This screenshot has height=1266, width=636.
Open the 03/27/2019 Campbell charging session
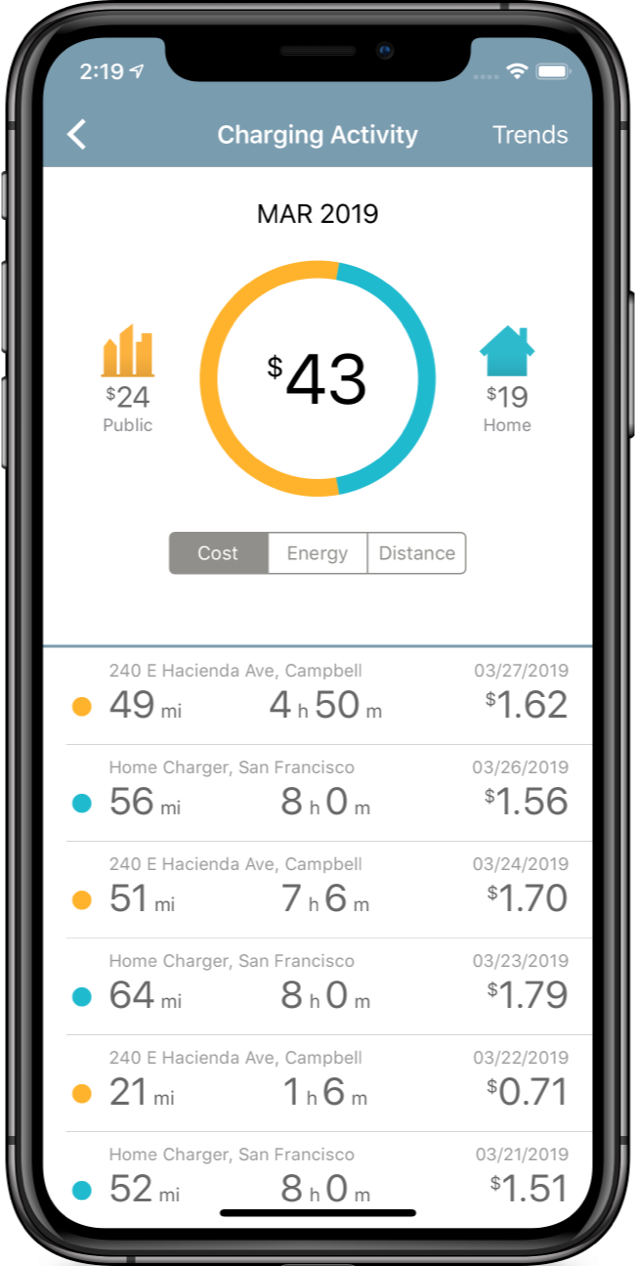pos(318,696)
